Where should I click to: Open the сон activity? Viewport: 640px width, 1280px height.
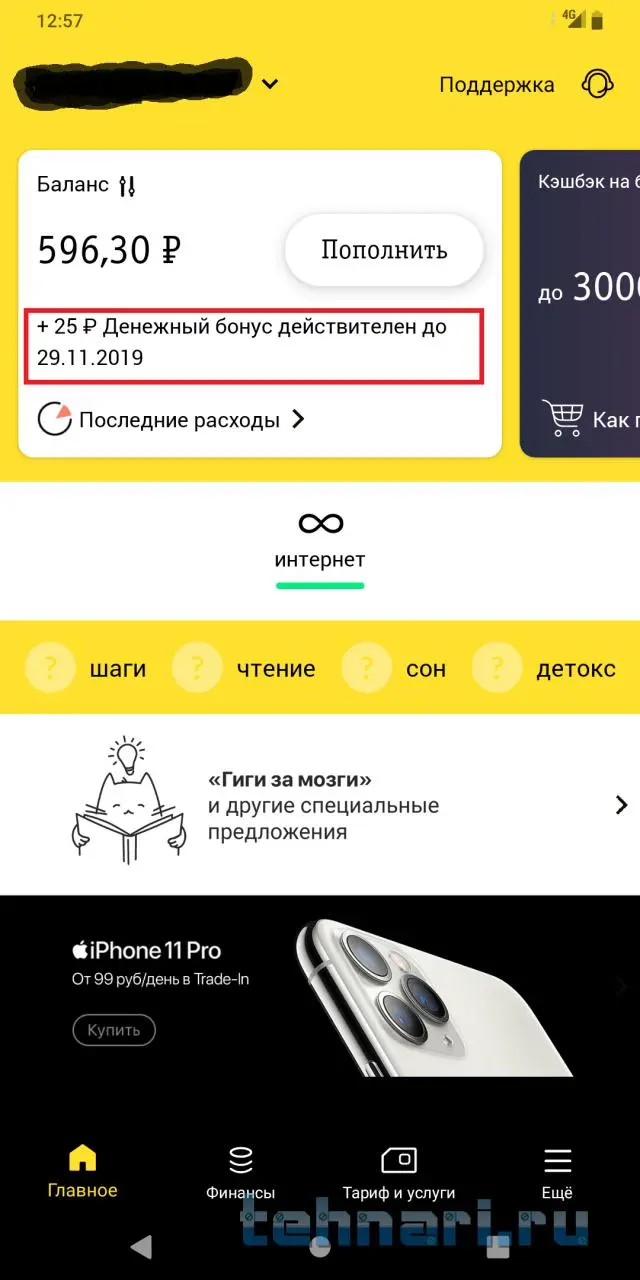click(x=395, y=668)
